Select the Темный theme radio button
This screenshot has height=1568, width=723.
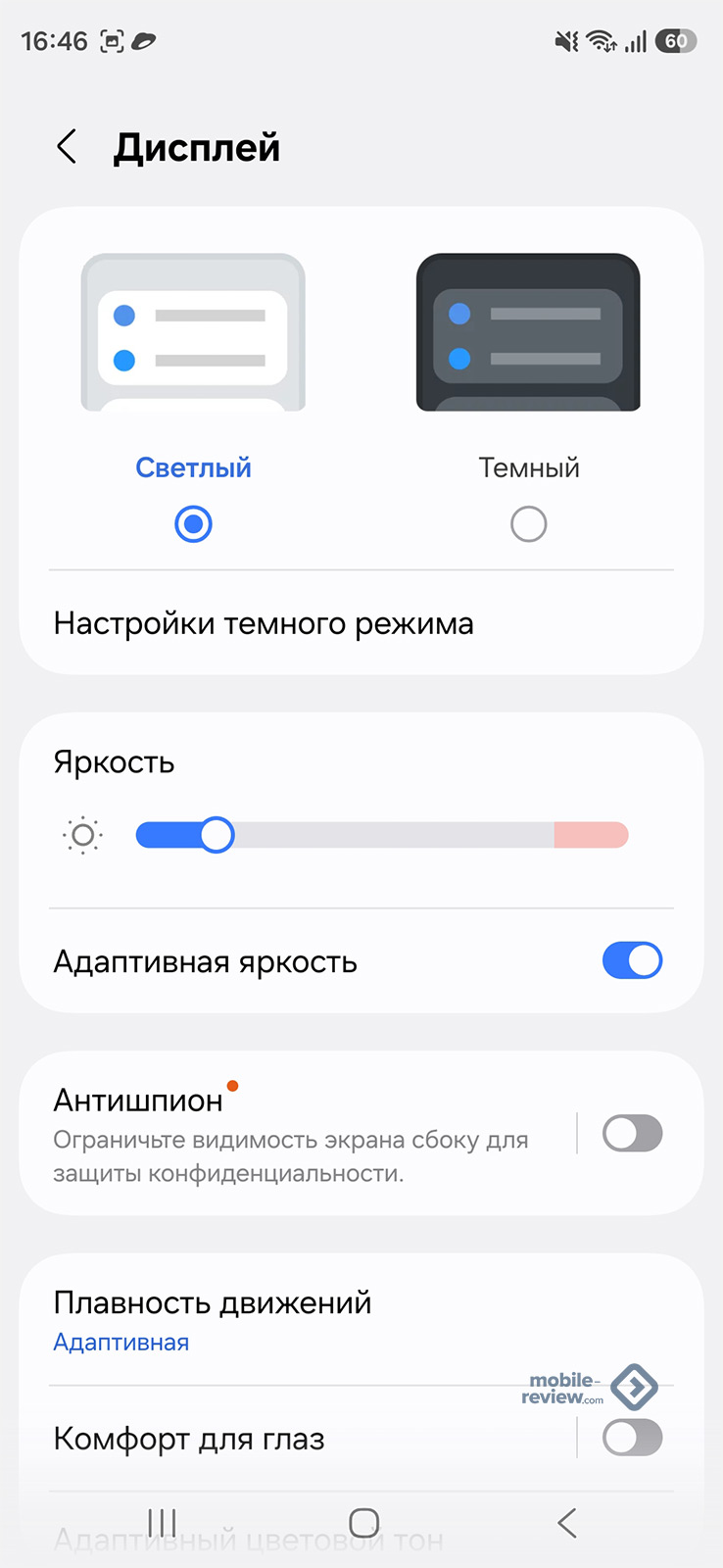[528, 524]
